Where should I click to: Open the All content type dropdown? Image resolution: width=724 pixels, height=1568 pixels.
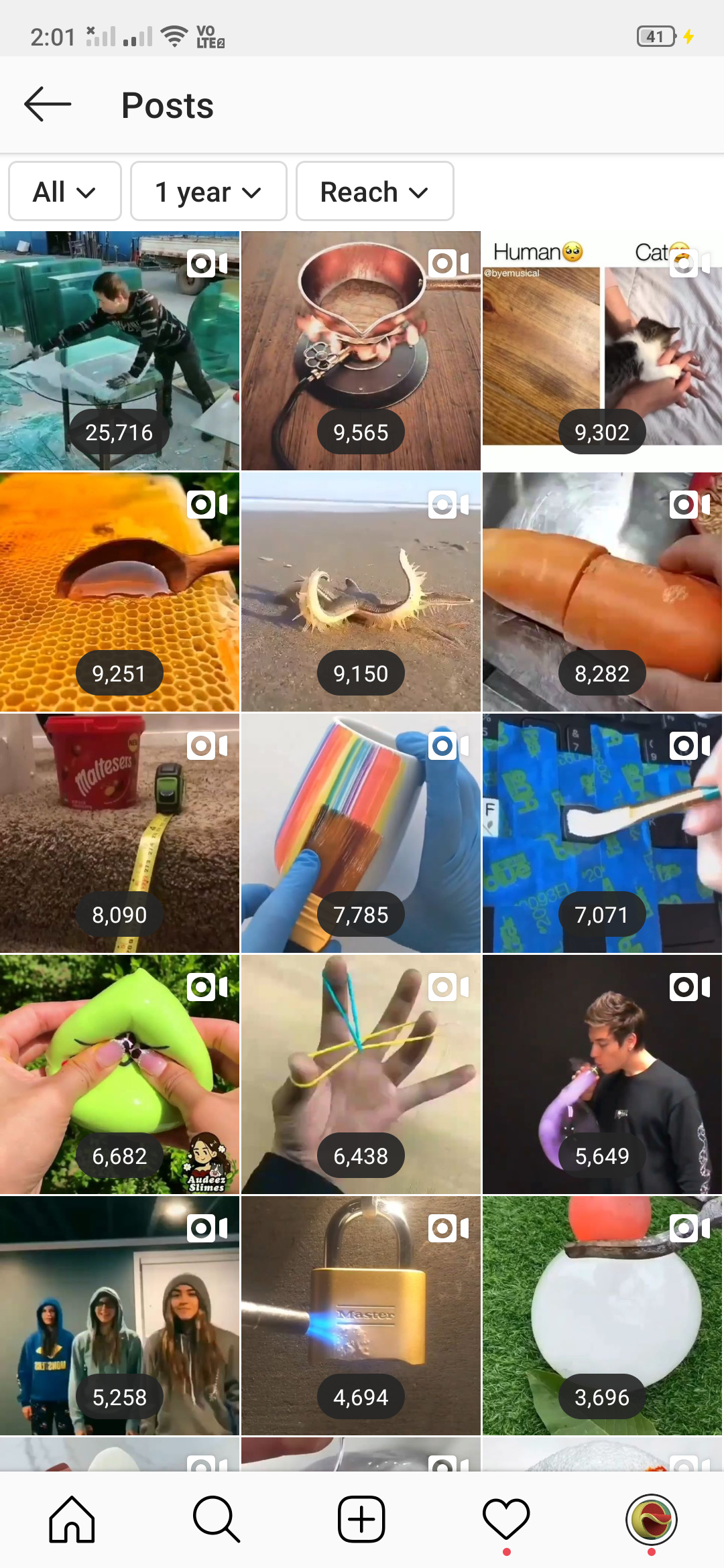65,192
